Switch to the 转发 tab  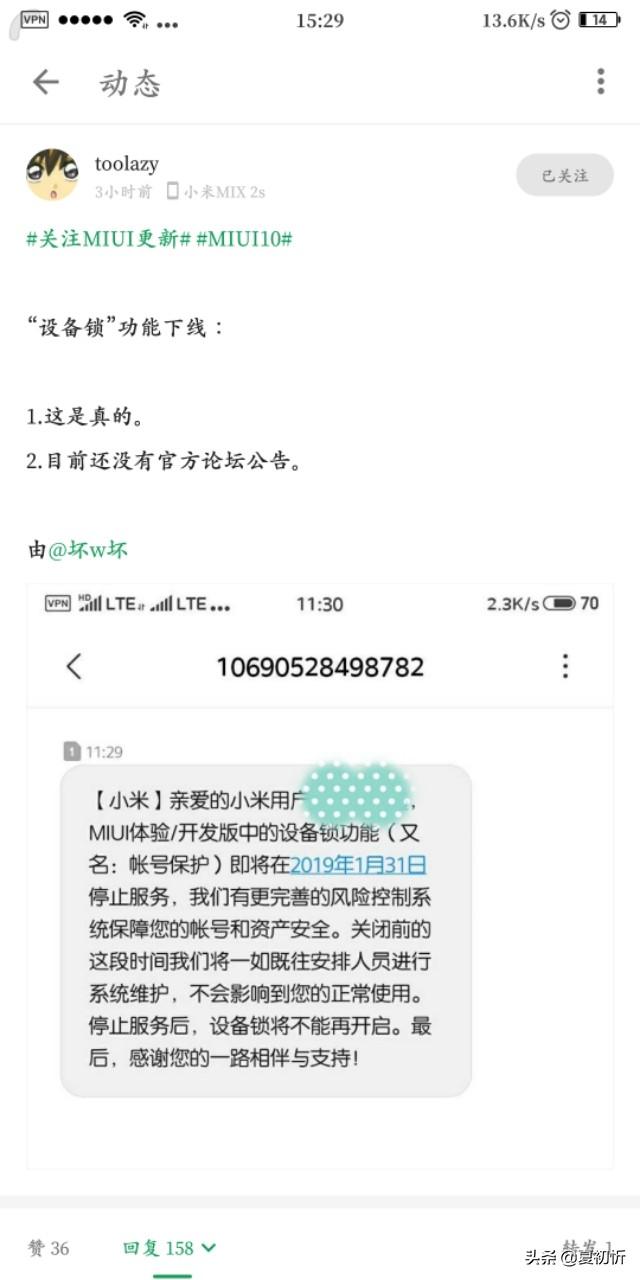coord(585,1247)
